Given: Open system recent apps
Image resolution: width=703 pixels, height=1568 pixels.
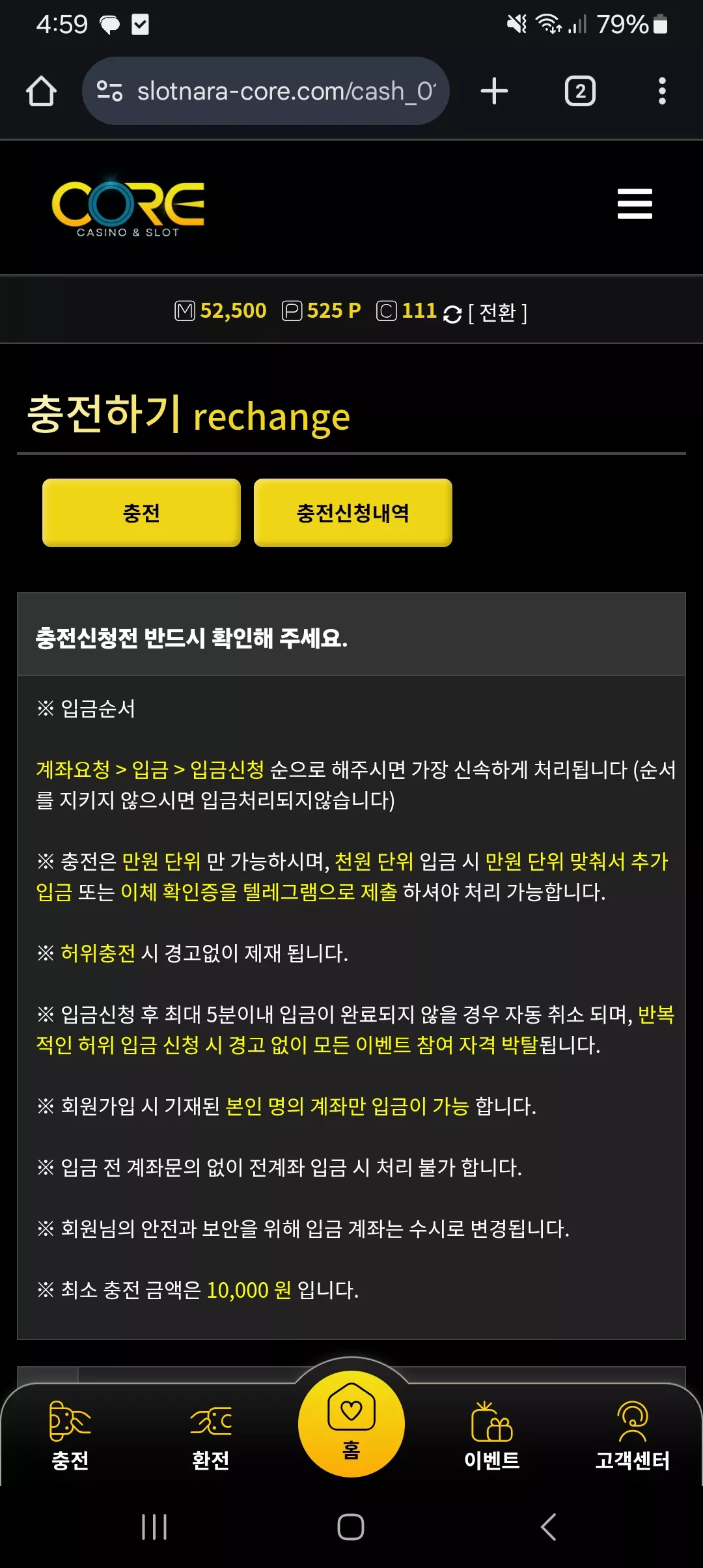Looking at the screenshot, I should pyautogui.click(x=154, y=1527).
